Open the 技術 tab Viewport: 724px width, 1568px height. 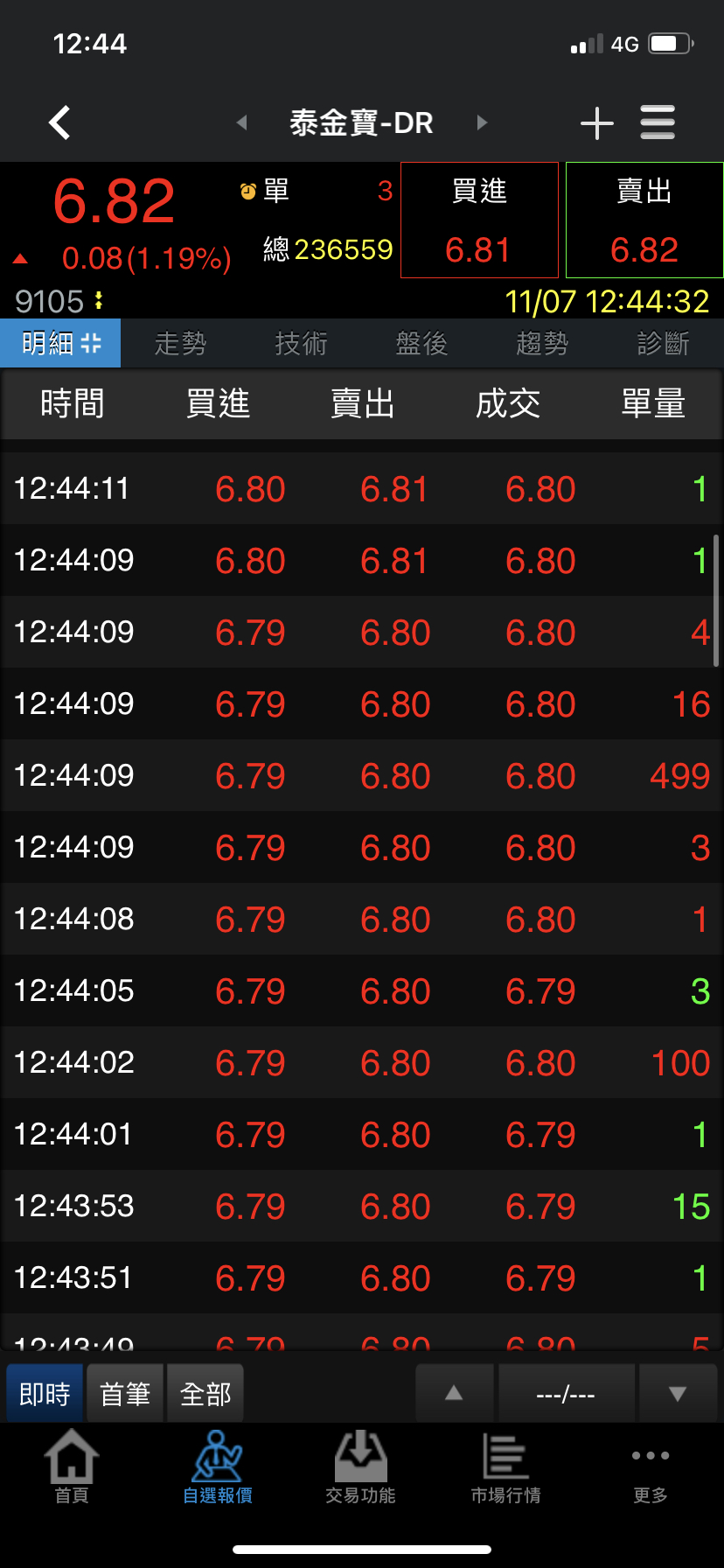[x=301, y=343]
